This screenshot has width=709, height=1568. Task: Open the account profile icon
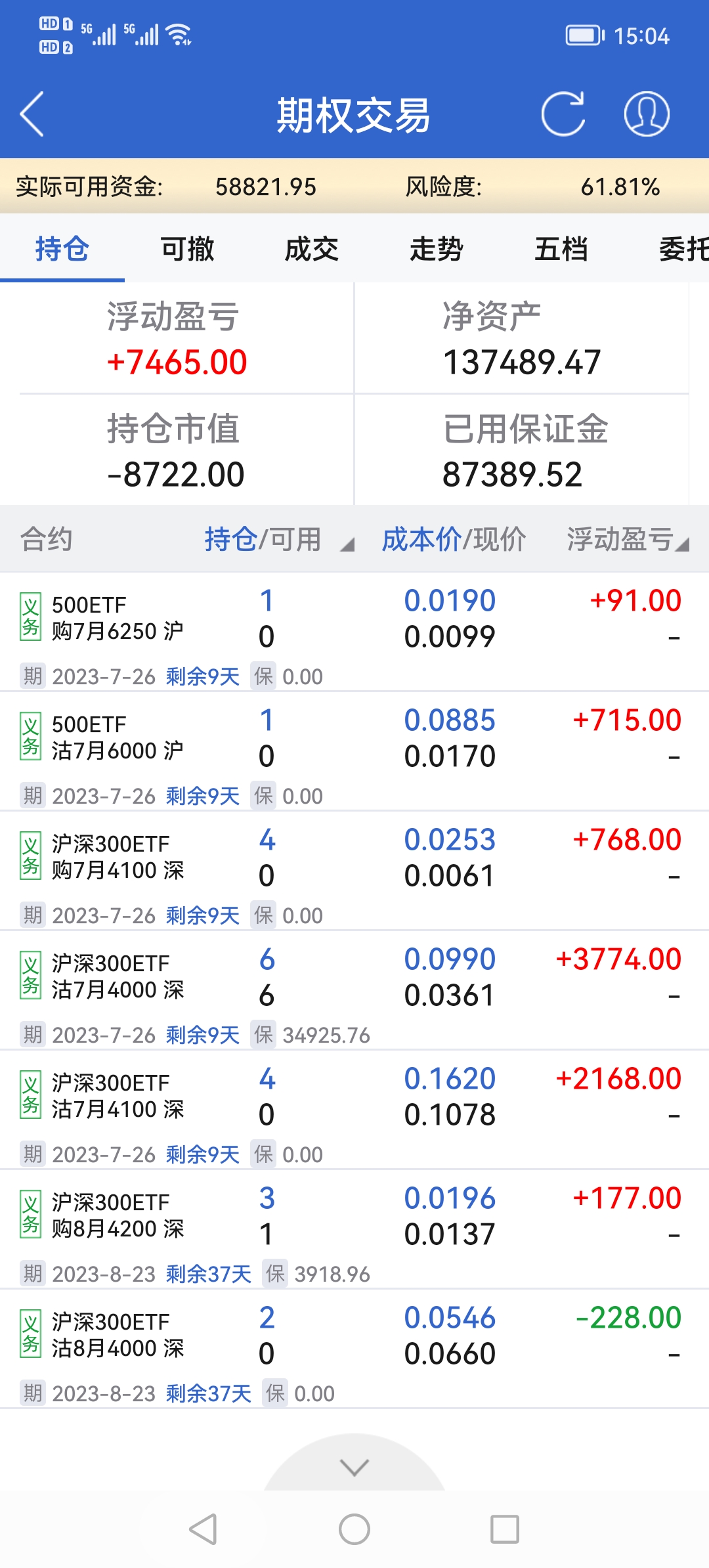647,114
